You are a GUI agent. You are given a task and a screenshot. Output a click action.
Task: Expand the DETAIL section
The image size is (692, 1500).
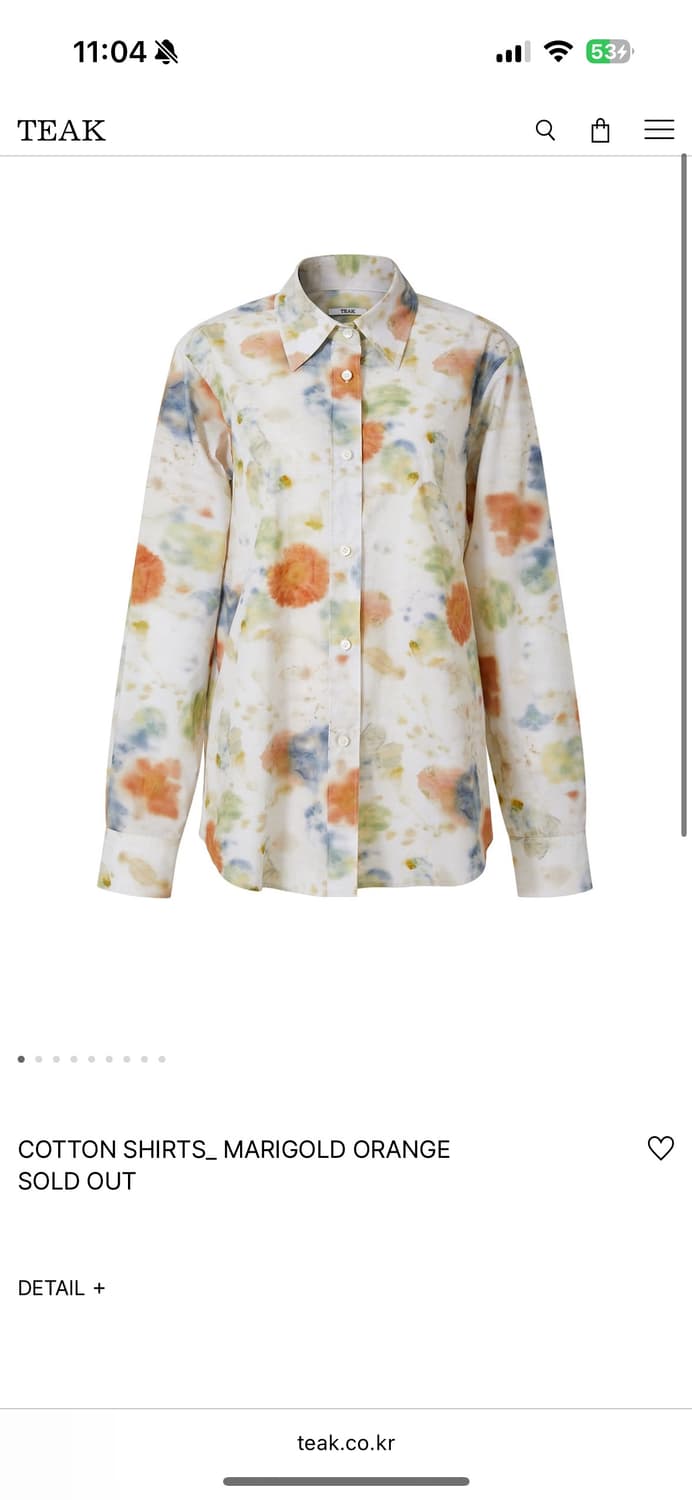tap(61, 1288)
